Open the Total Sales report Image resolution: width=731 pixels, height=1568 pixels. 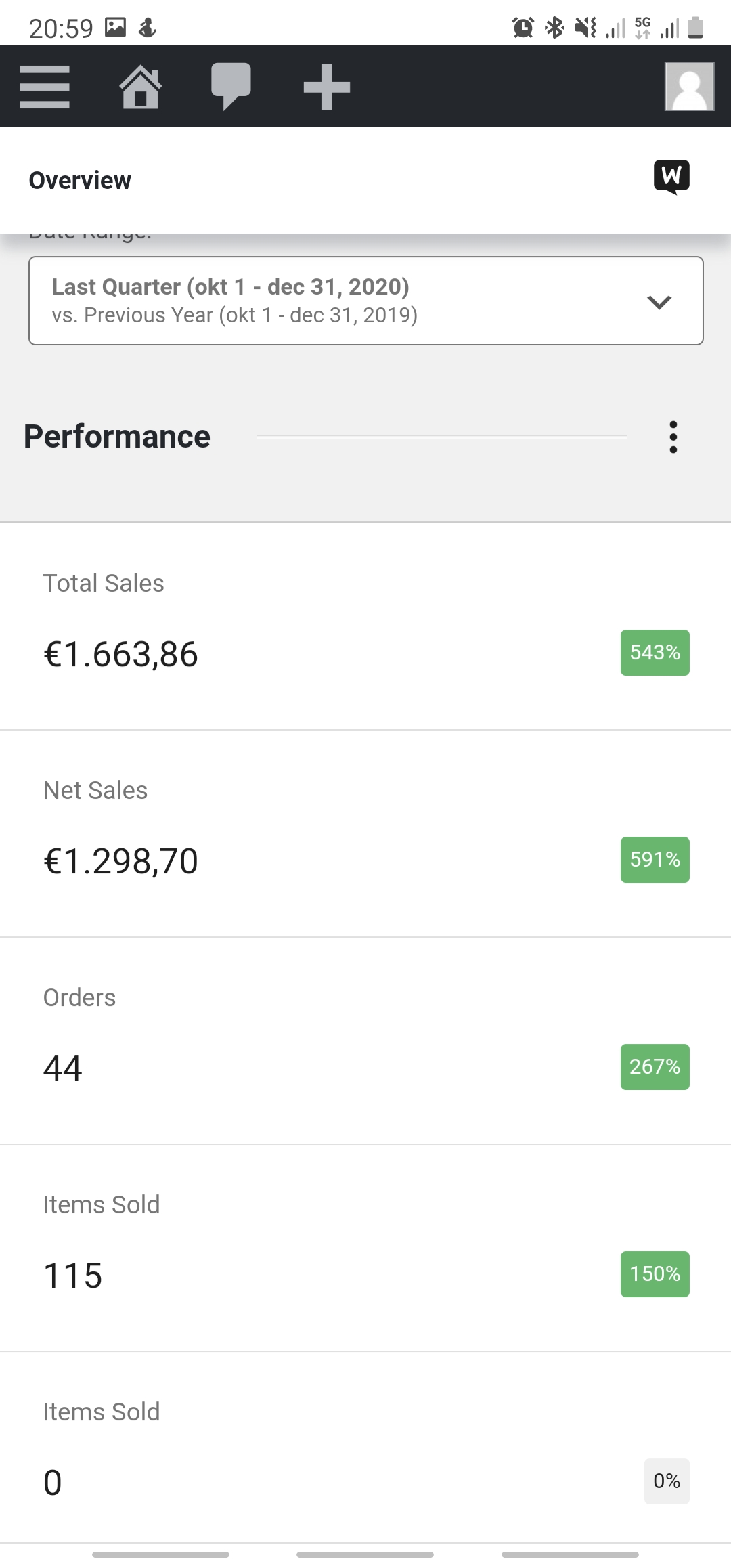(x=365, y=626)
